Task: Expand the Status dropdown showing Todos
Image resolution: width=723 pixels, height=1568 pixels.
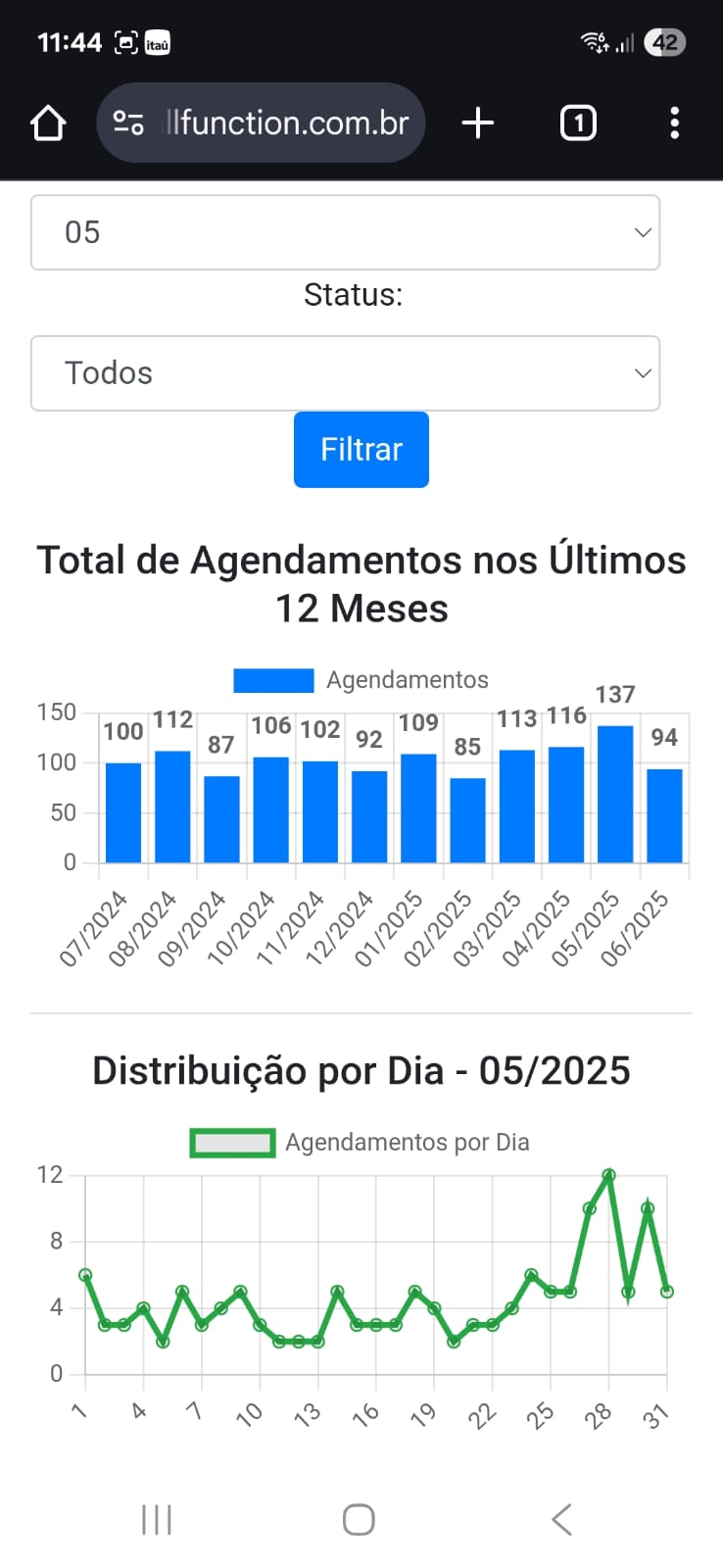Action: [x=345, y=373]
